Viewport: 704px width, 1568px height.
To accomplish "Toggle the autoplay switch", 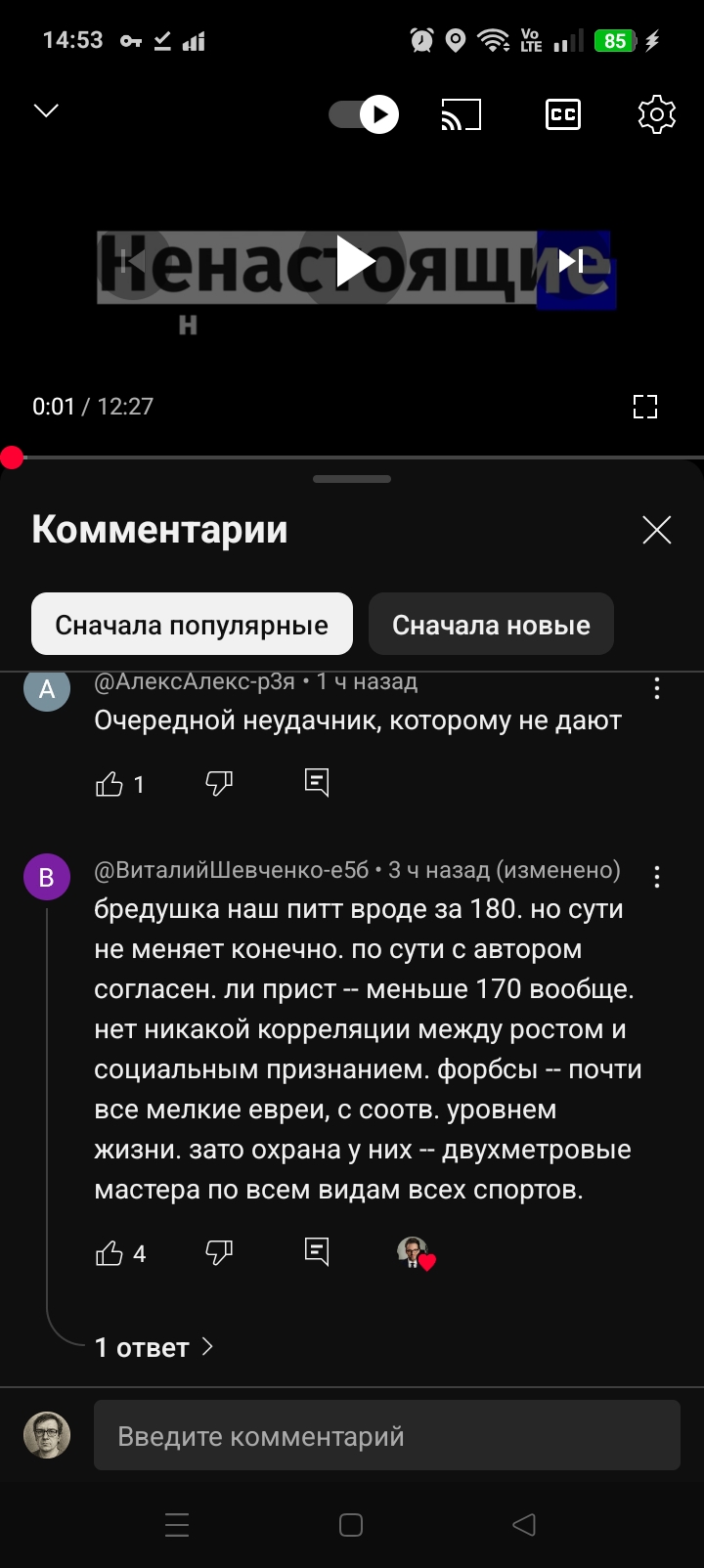I will [364, 114].
